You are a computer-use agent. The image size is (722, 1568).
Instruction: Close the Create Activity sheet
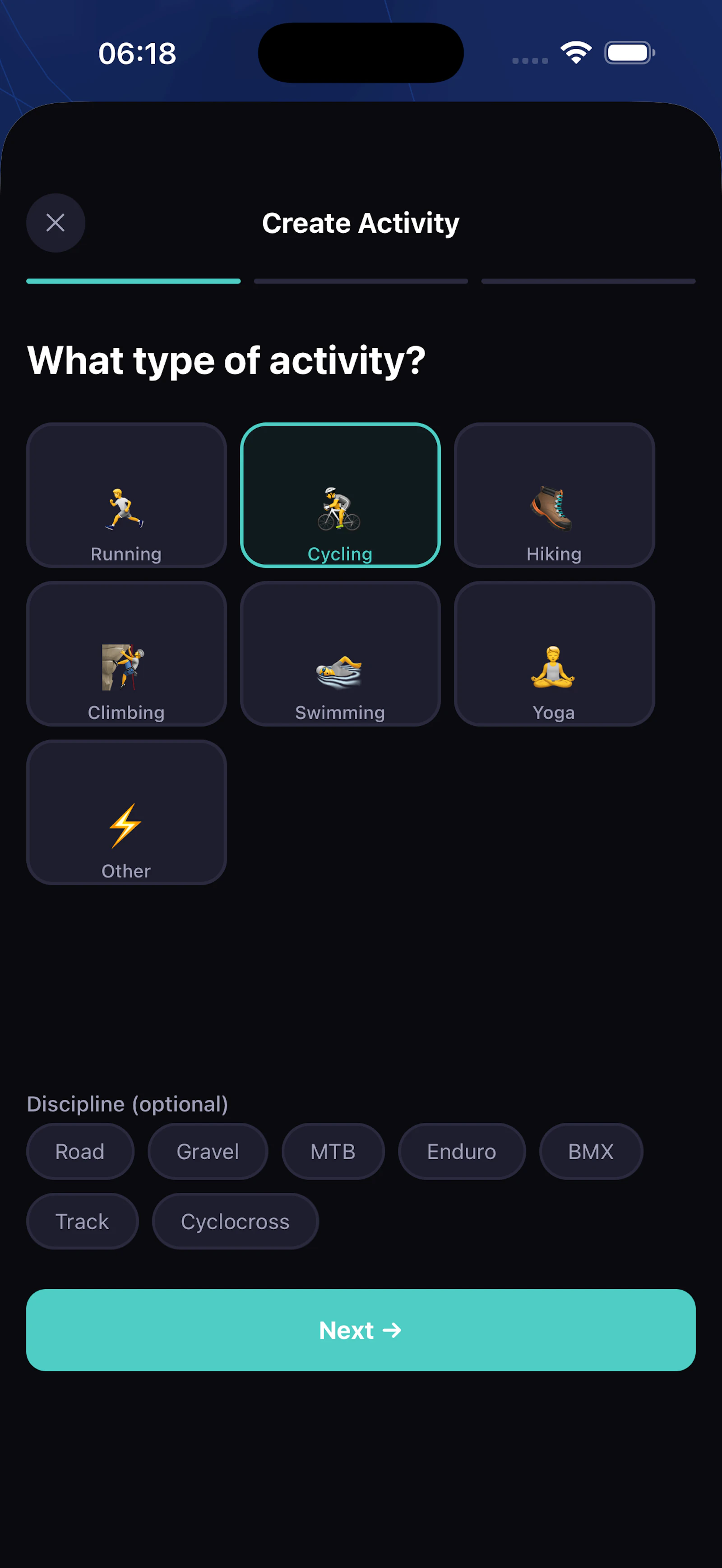point(56,223)
